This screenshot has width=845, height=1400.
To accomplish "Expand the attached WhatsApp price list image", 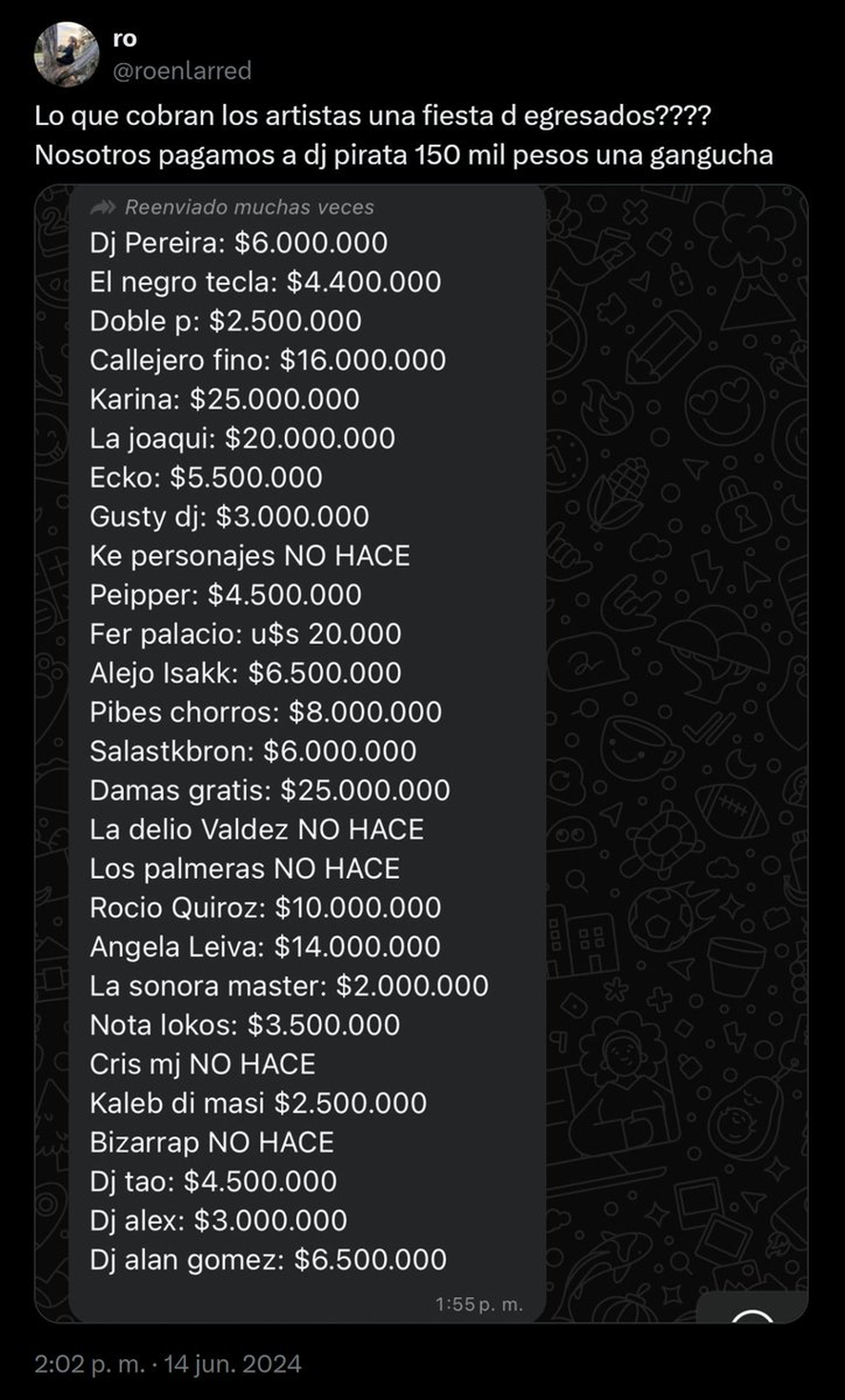I will 421,752.
